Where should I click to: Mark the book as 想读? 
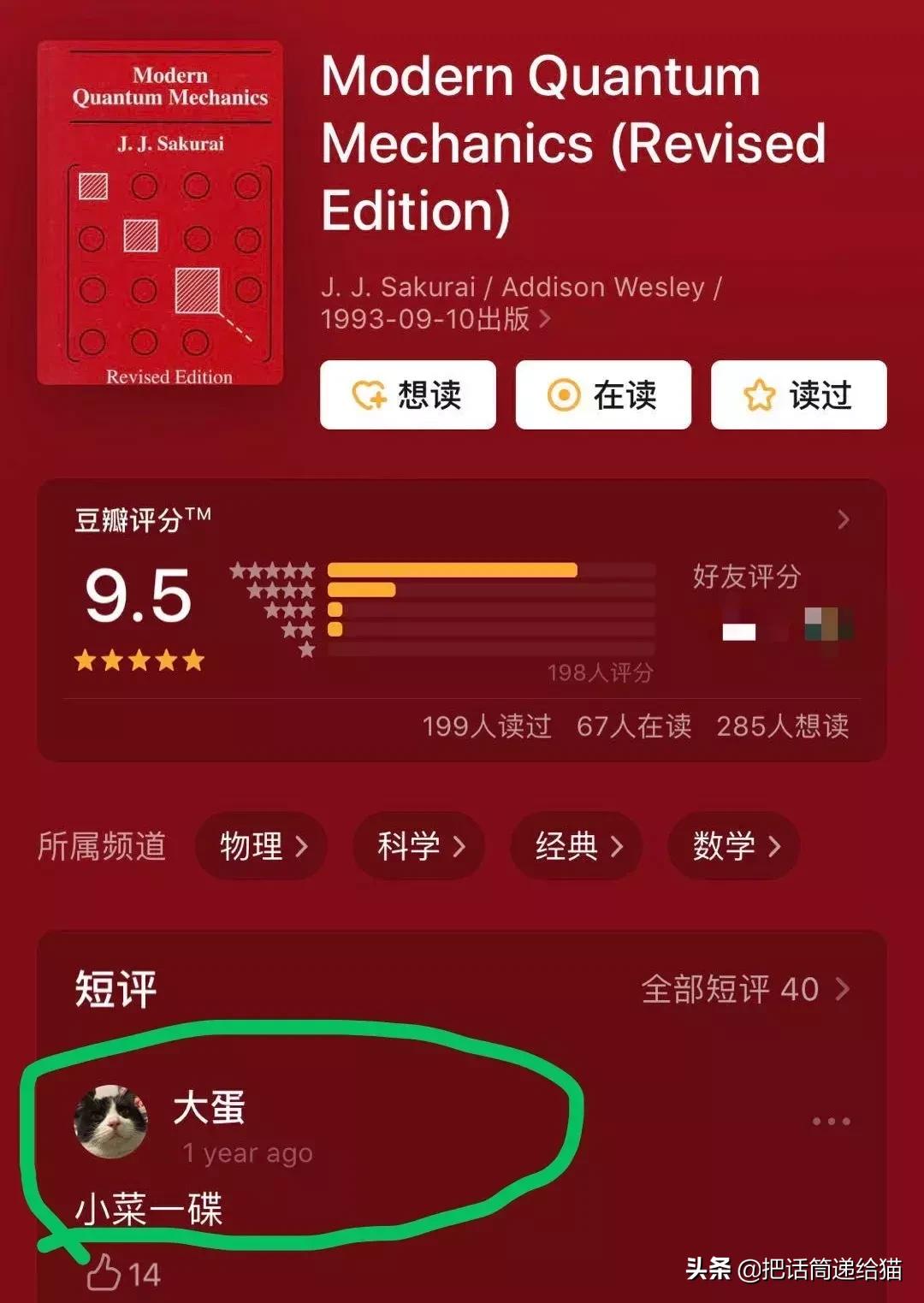(x=406, y=395)
